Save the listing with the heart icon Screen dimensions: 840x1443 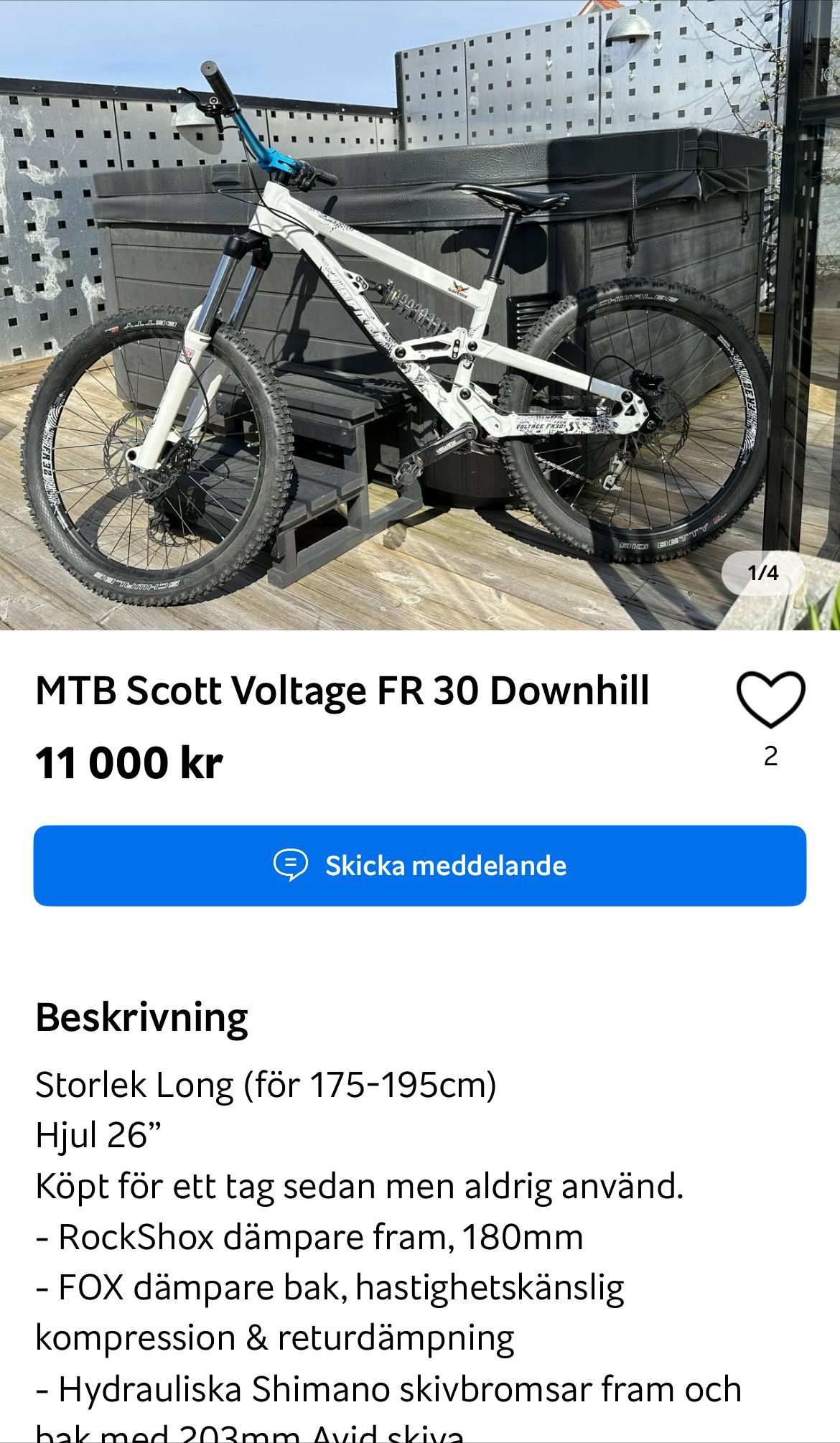tap(770, 699)
